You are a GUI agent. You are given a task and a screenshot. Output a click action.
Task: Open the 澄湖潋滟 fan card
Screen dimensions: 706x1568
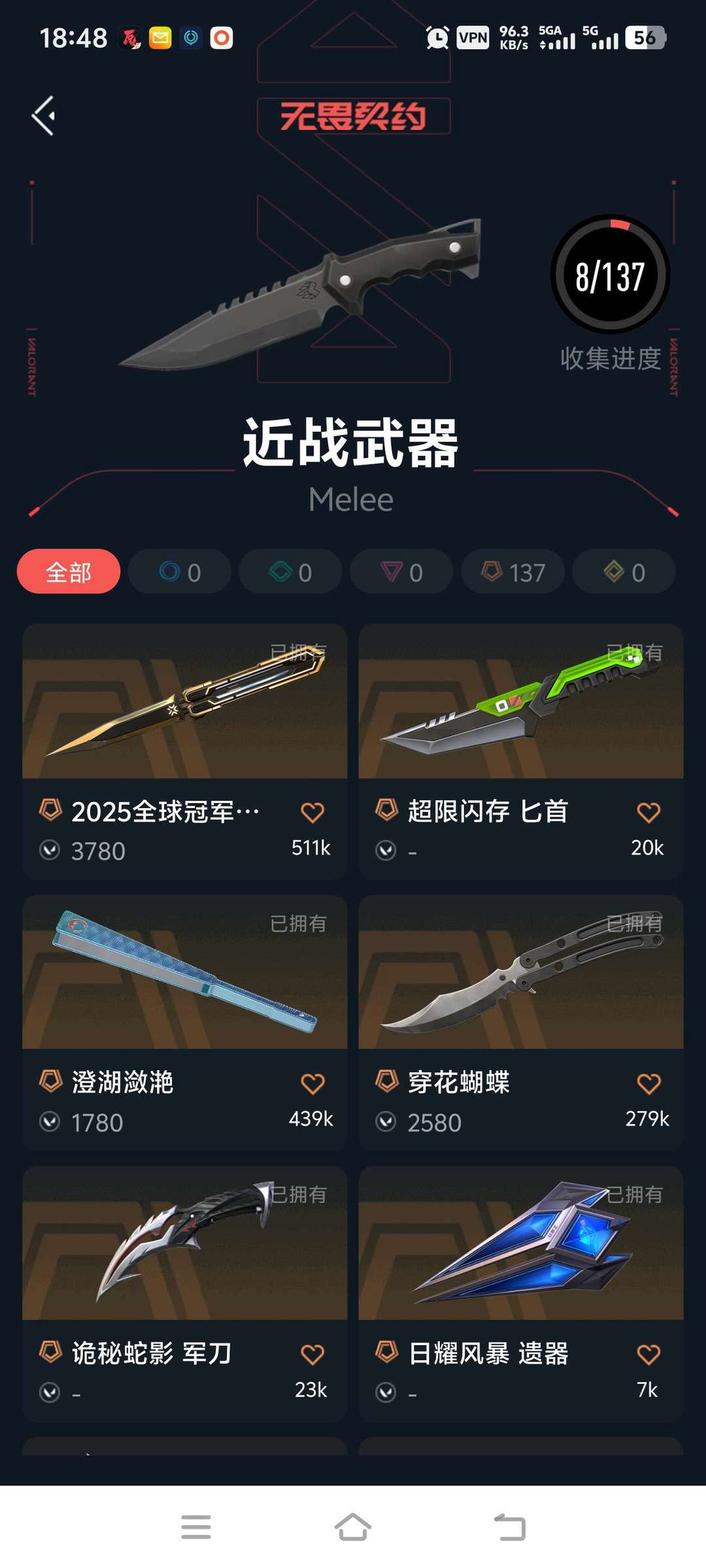pyautogui.click(x=185, y=1022)
